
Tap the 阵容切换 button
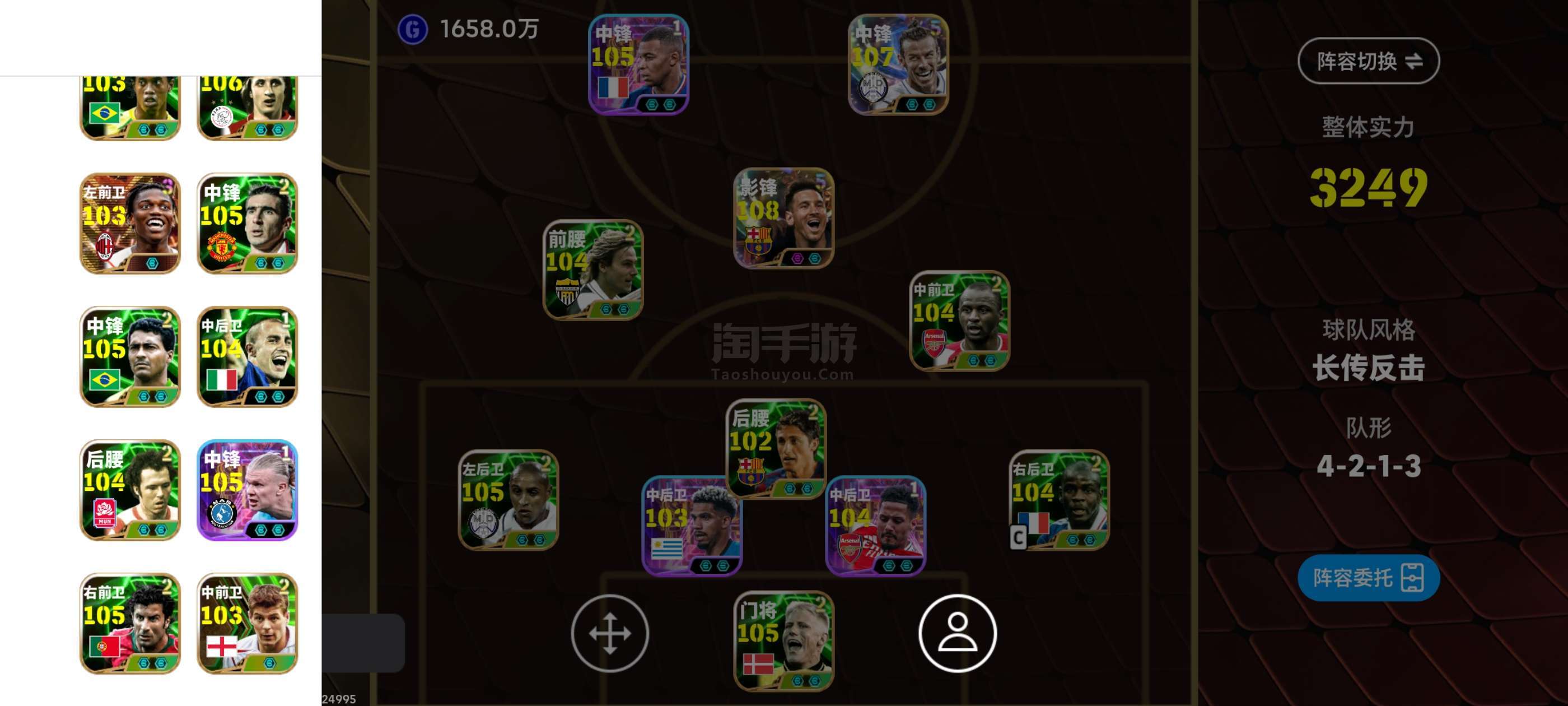[1368, 61]
